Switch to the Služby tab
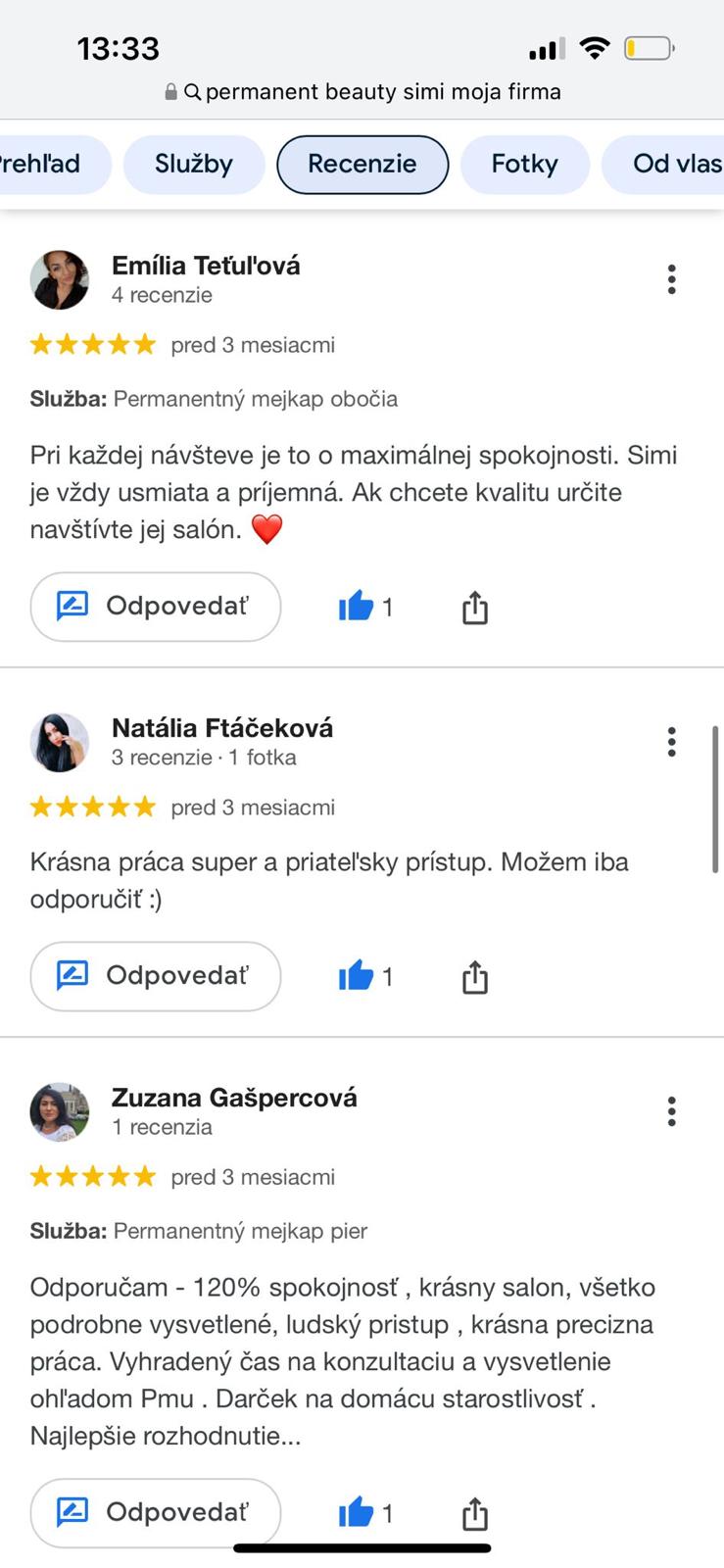This screenshot has width=724, height=1568. [194, 164]
